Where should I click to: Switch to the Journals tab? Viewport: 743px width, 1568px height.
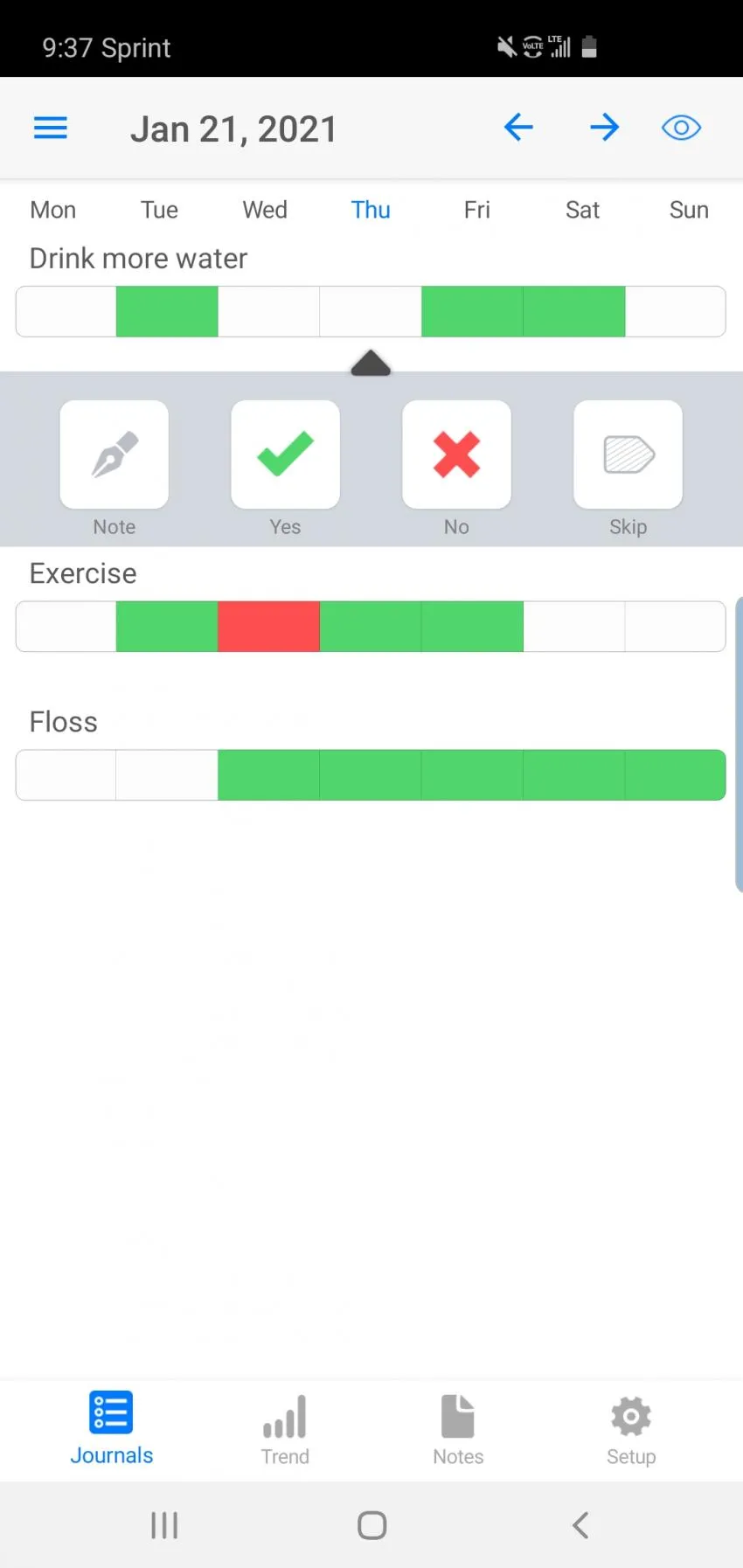coord(111,1429)
